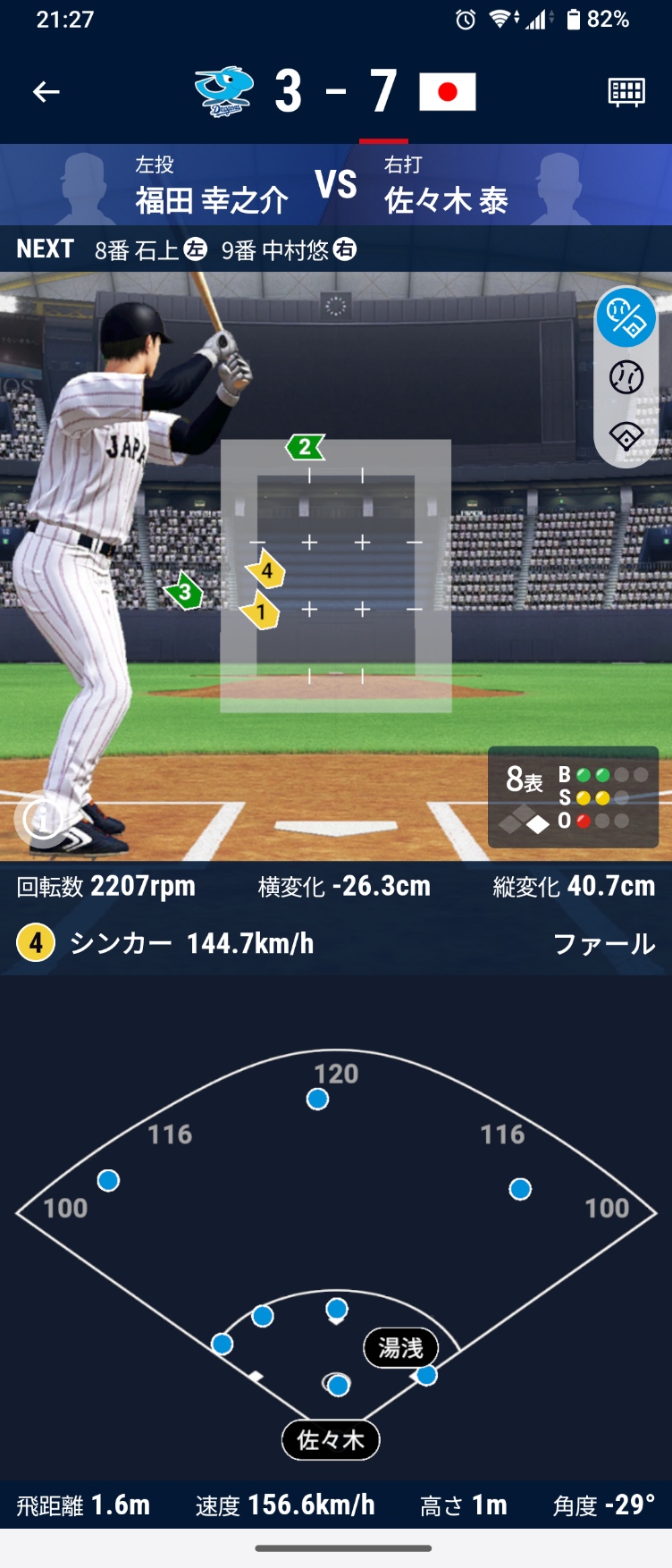This screenshot has width=672, height=1568.
Task: Select pitch marker 1
Action: (261, 612)
